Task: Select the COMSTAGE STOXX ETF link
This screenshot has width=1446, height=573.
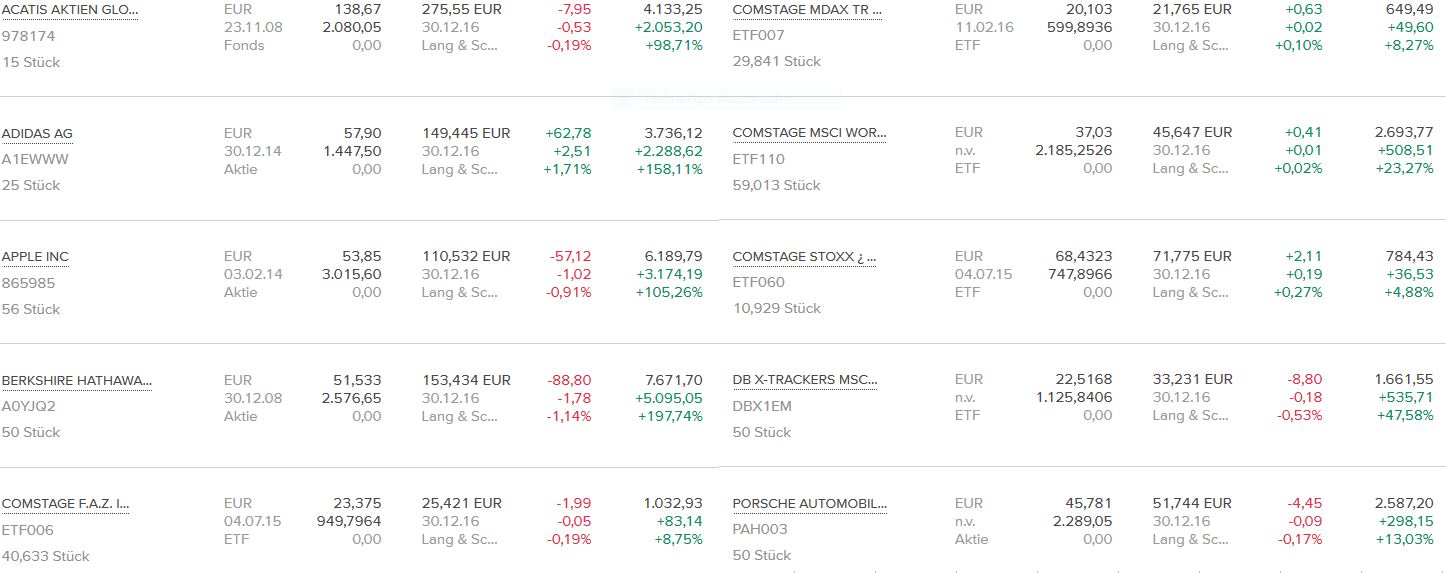Action: [x=804, y=257]
